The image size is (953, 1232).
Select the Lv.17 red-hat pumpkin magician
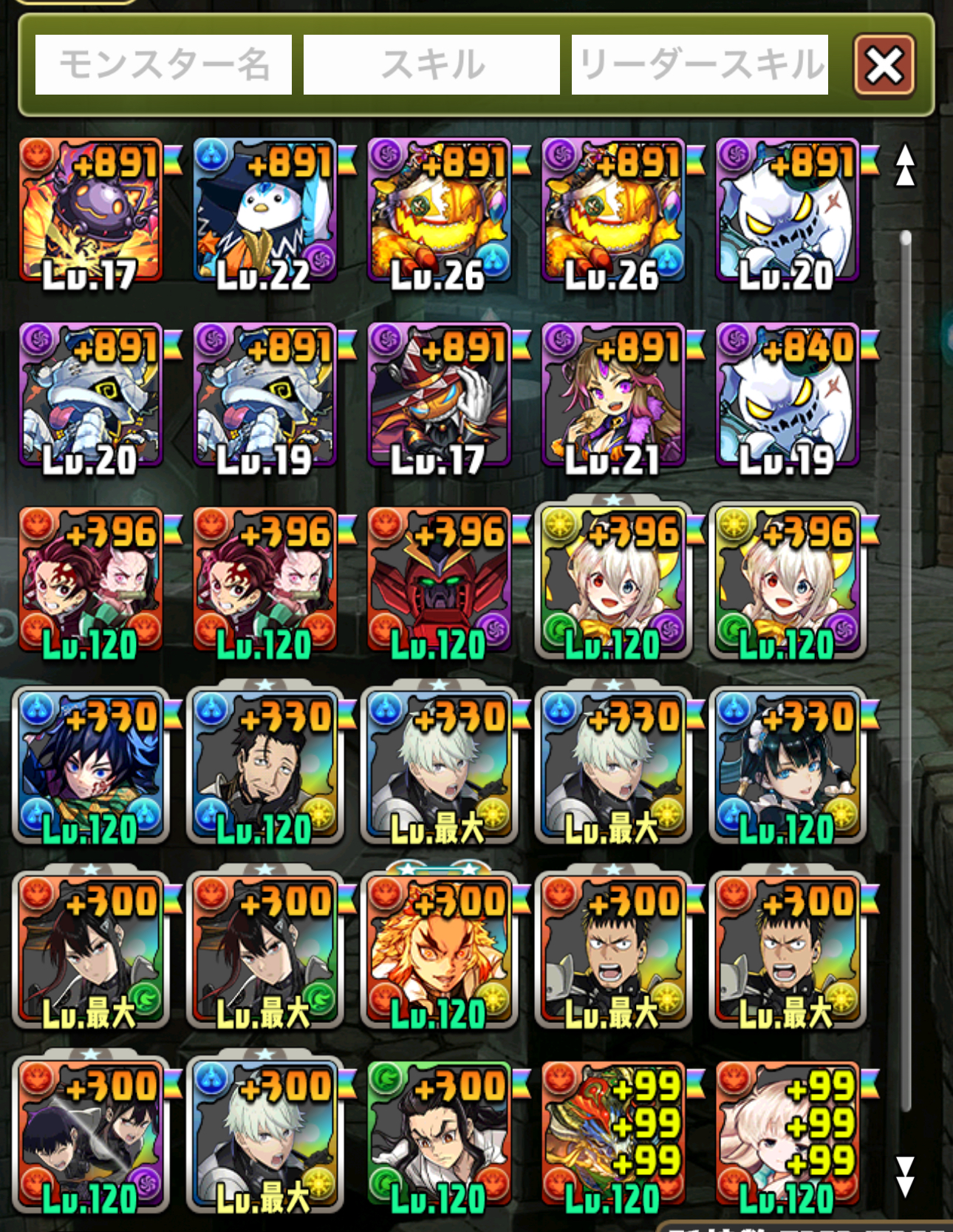[x=439, y=396]
